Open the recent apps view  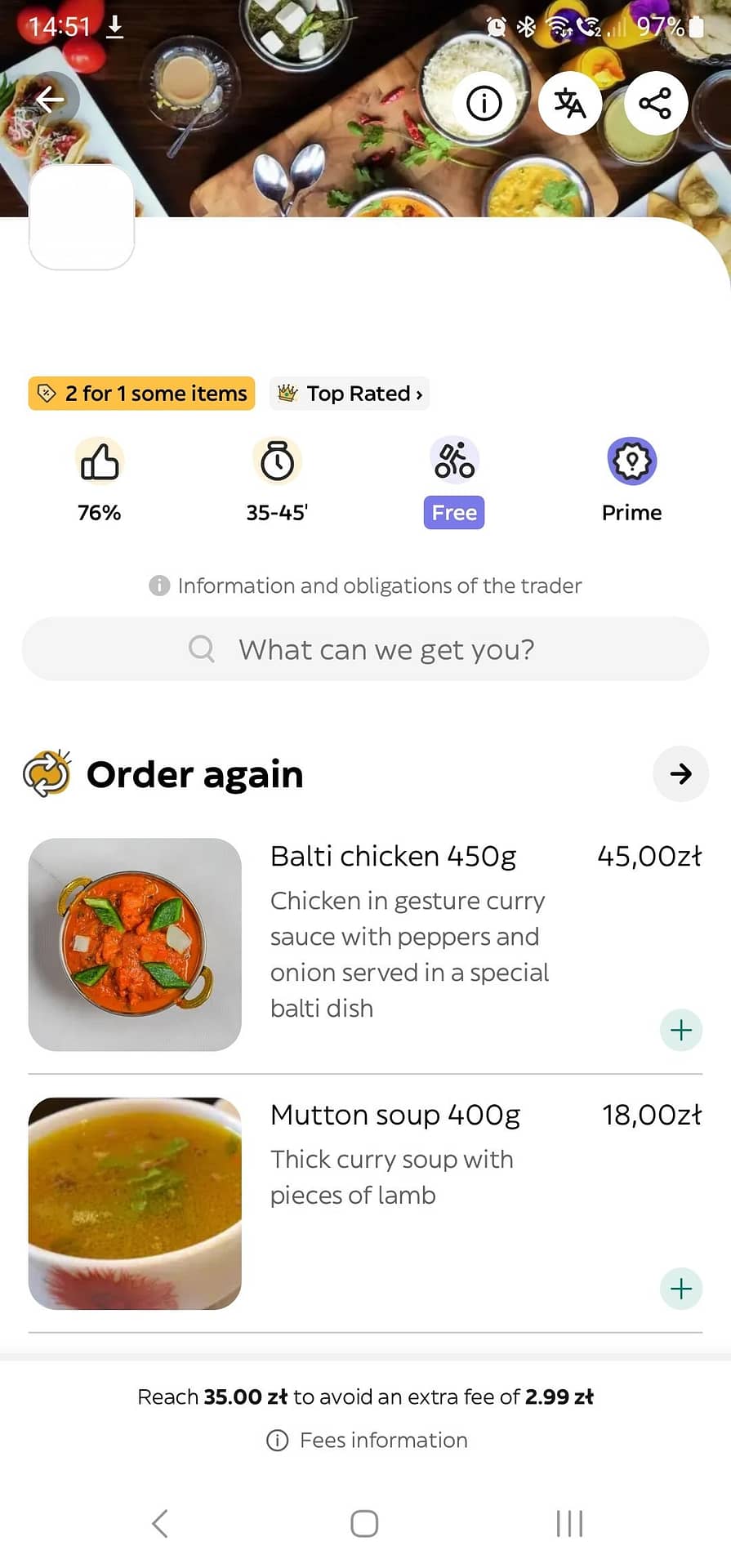click(569, 1523)
